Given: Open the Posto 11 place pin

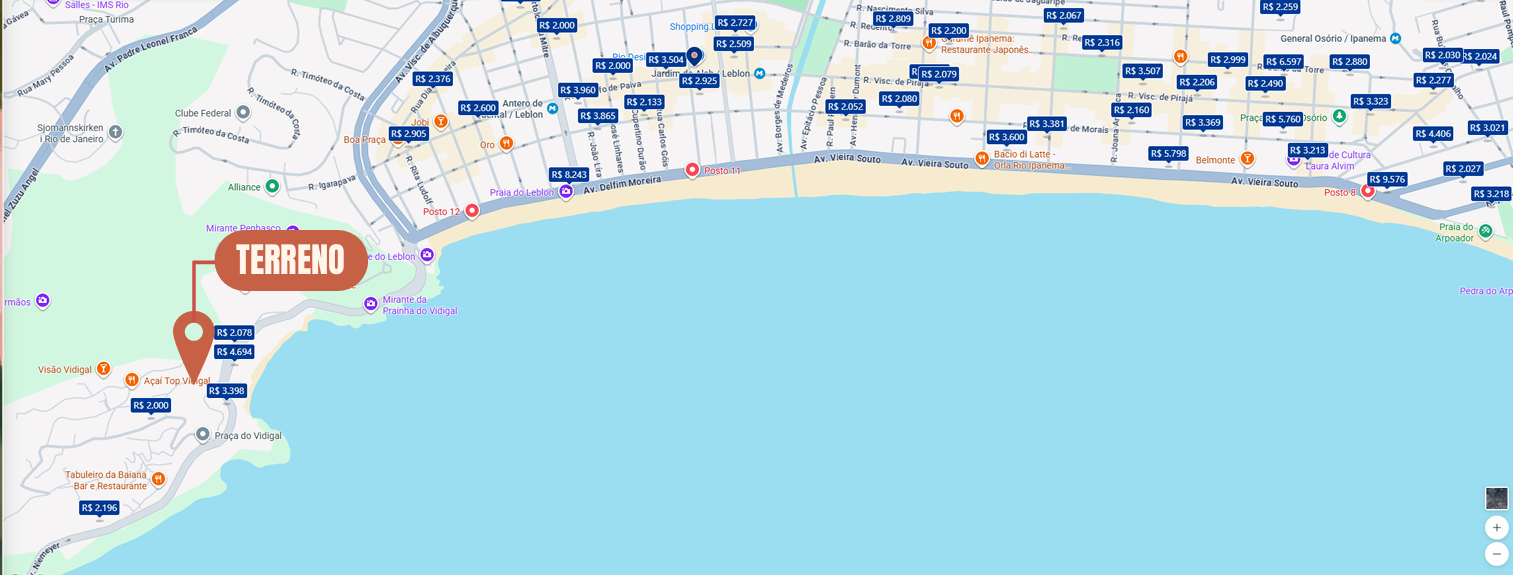Looking at the screenshot, I should coord(692,170).
